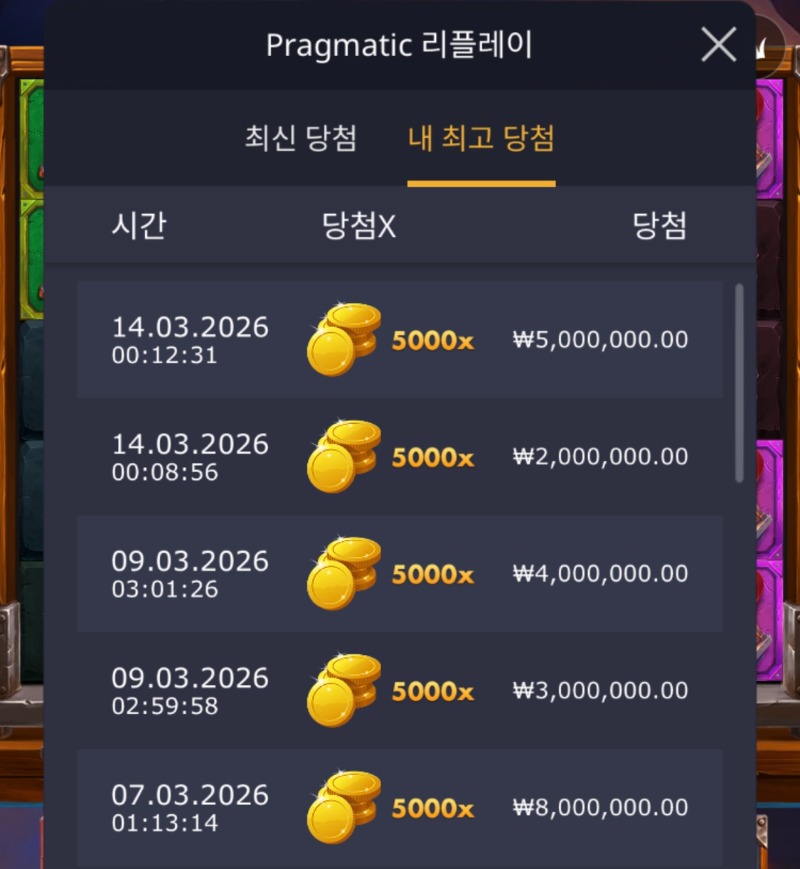Close the Pragmatic 리플레이 dialog
The width and height of the screenshot is (800, 869).
pyautogui.click(x=718, y=45)
